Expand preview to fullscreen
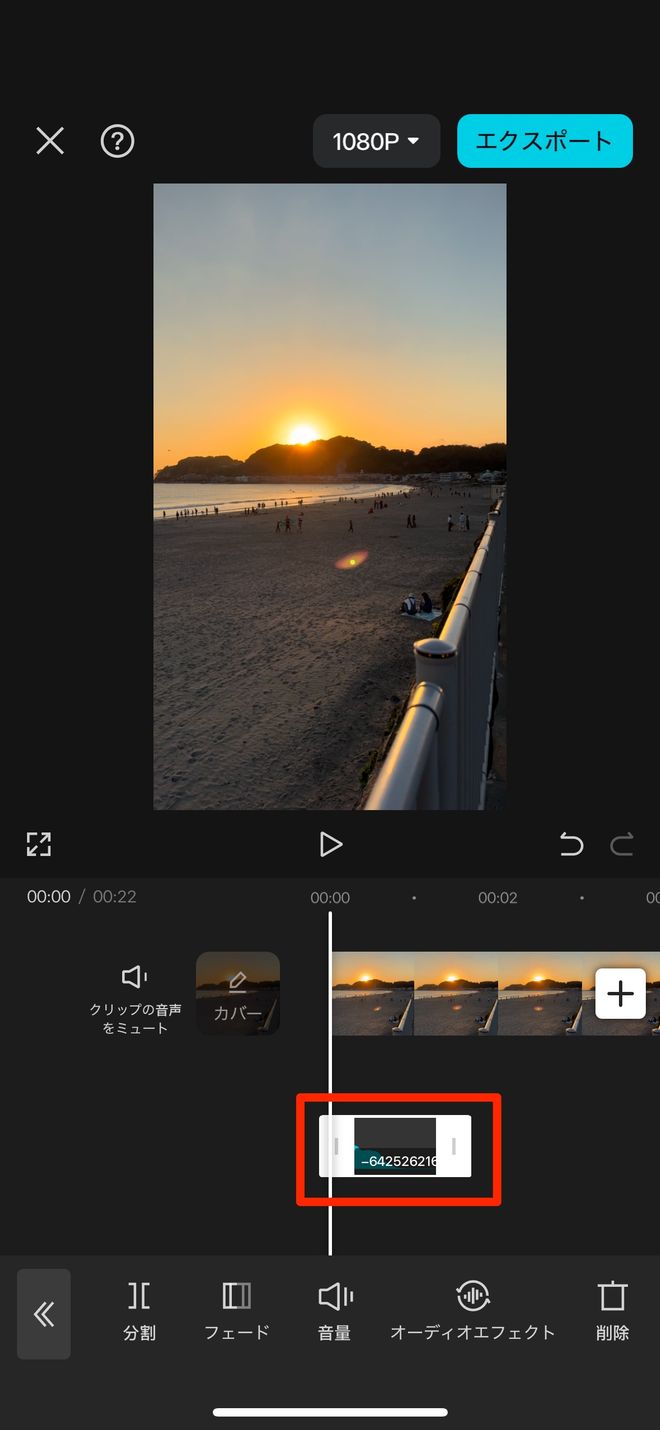Screen dimensions: 660x1430 (38, 844)
